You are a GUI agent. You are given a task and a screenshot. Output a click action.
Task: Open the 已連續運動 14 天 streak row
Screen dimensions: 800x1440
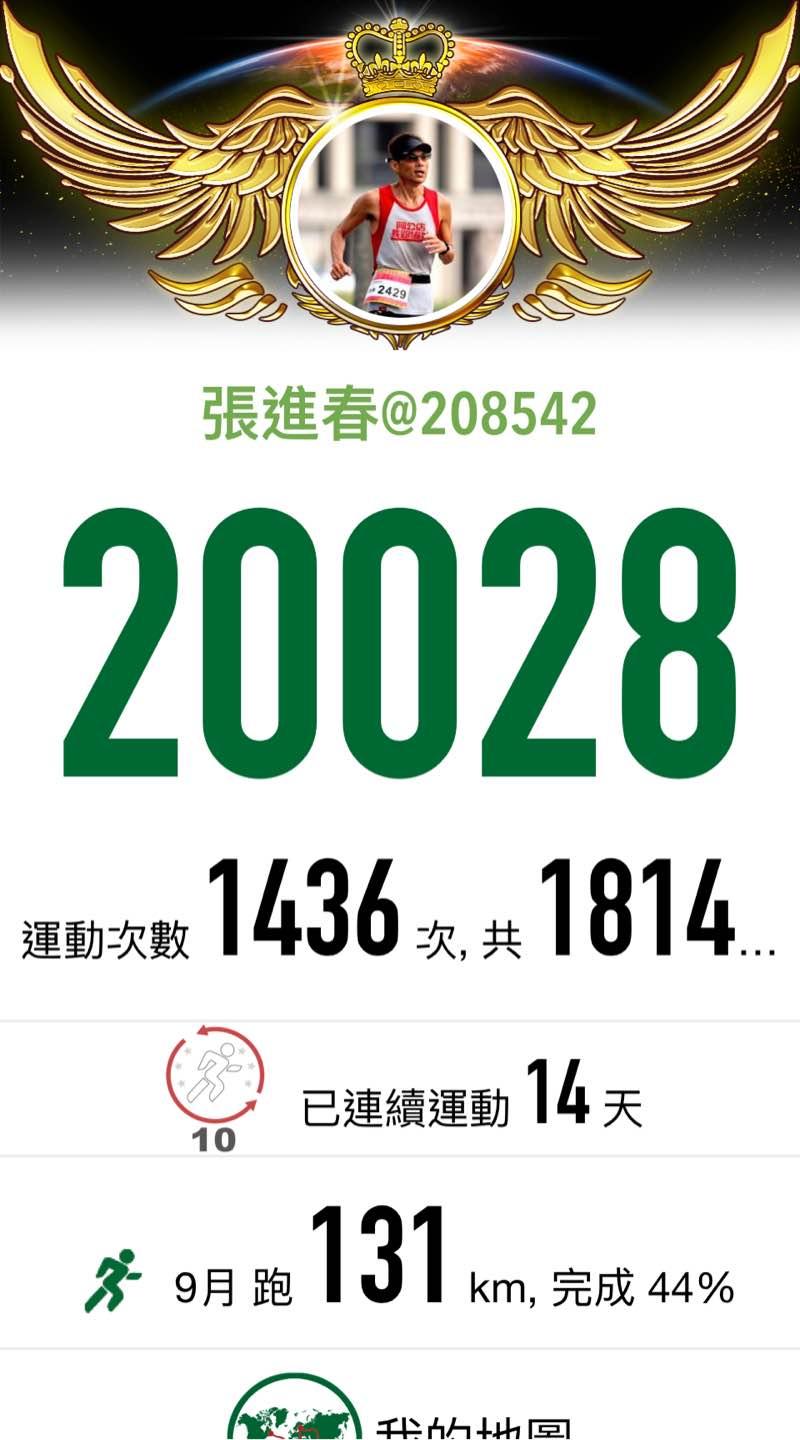(x=400, y=1090)
